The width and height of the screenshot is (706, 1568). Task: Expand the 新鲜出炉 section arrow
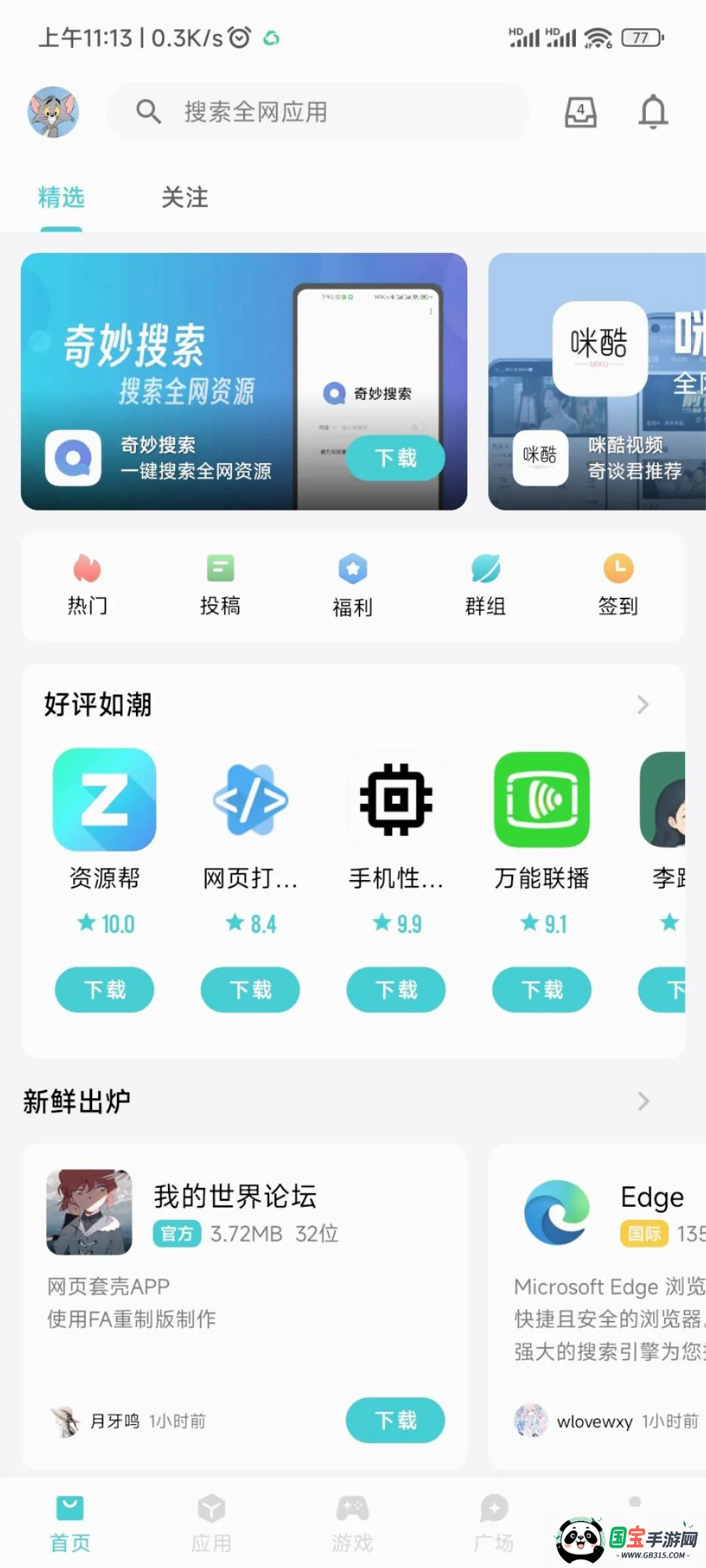643,1102
